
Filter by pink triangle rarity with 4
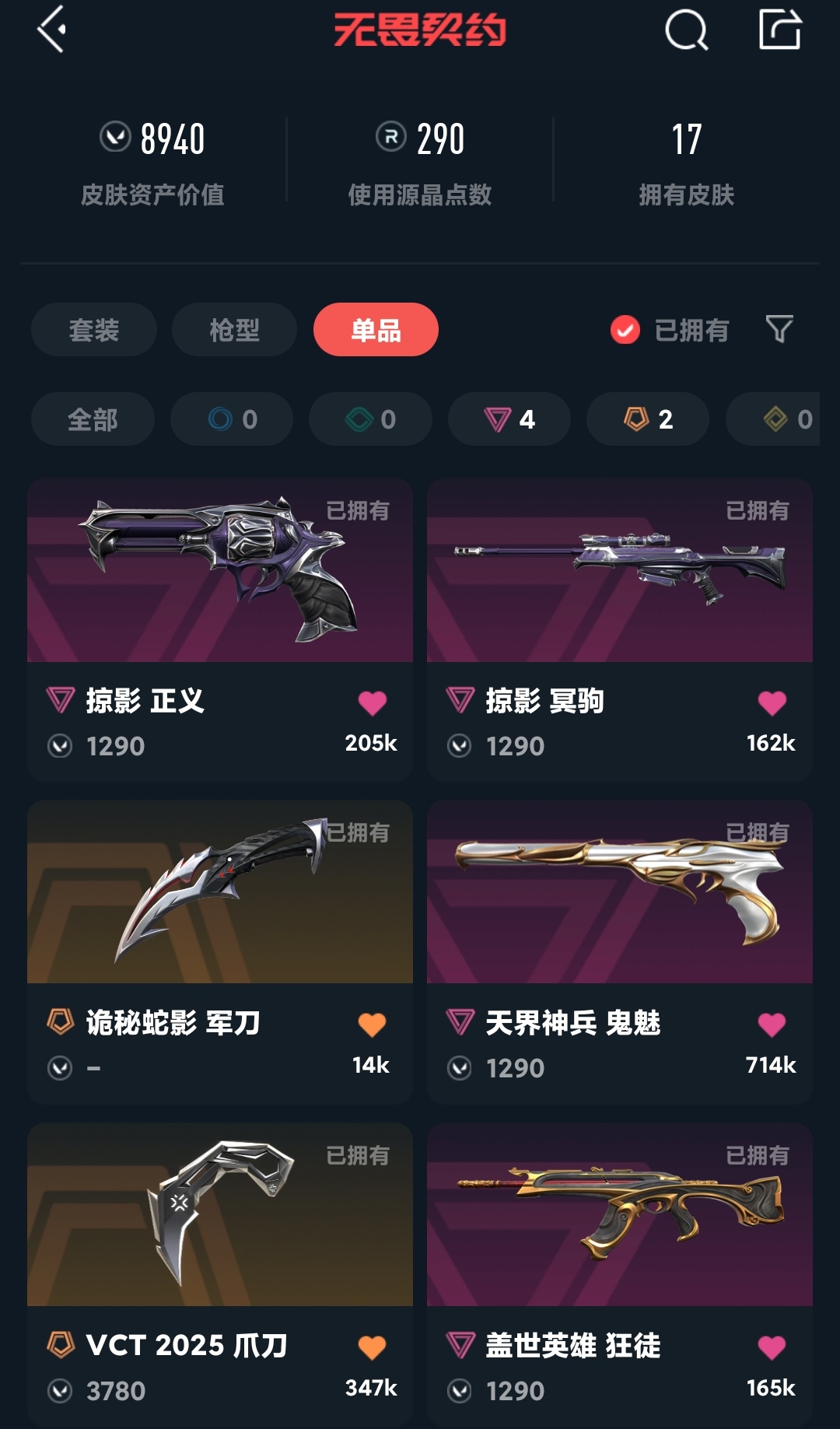click(x=509, y=419)
